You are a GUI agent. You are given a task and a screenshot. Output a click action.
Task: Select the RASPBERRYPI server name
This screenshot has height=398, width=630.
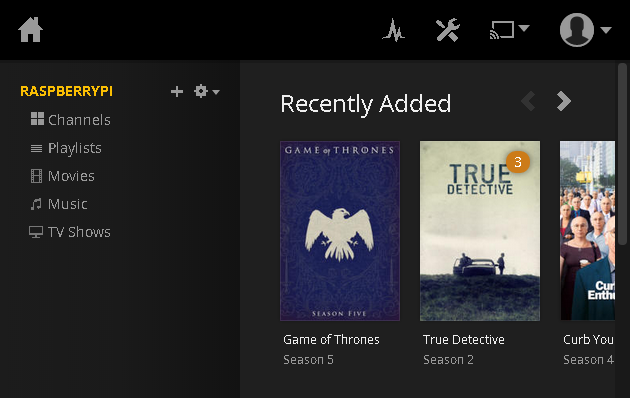(67, 91)
